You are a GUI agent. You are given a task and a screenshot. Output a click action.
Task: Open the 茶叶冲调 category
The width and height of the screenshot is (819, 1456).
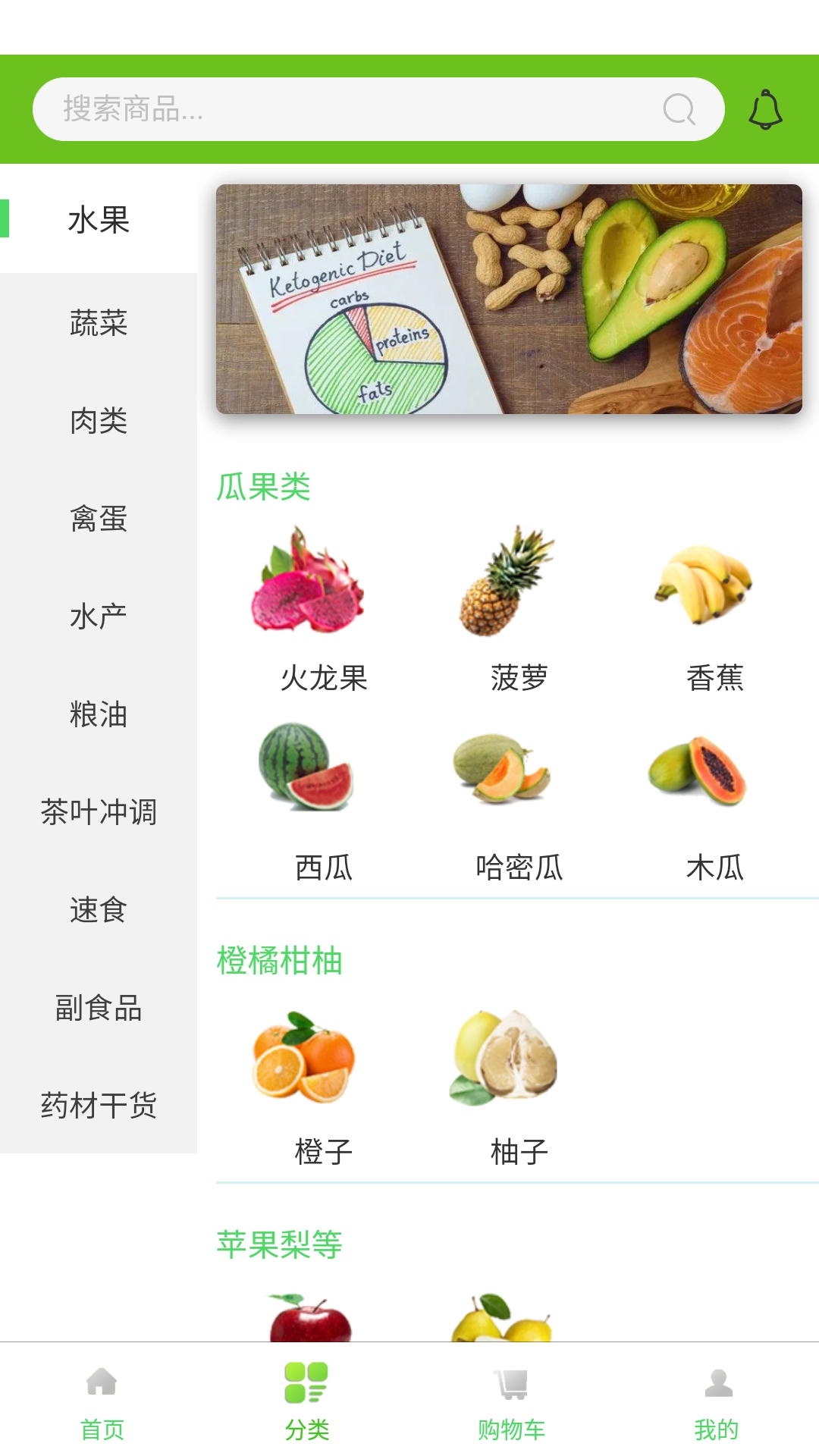[x=99, y=813]
